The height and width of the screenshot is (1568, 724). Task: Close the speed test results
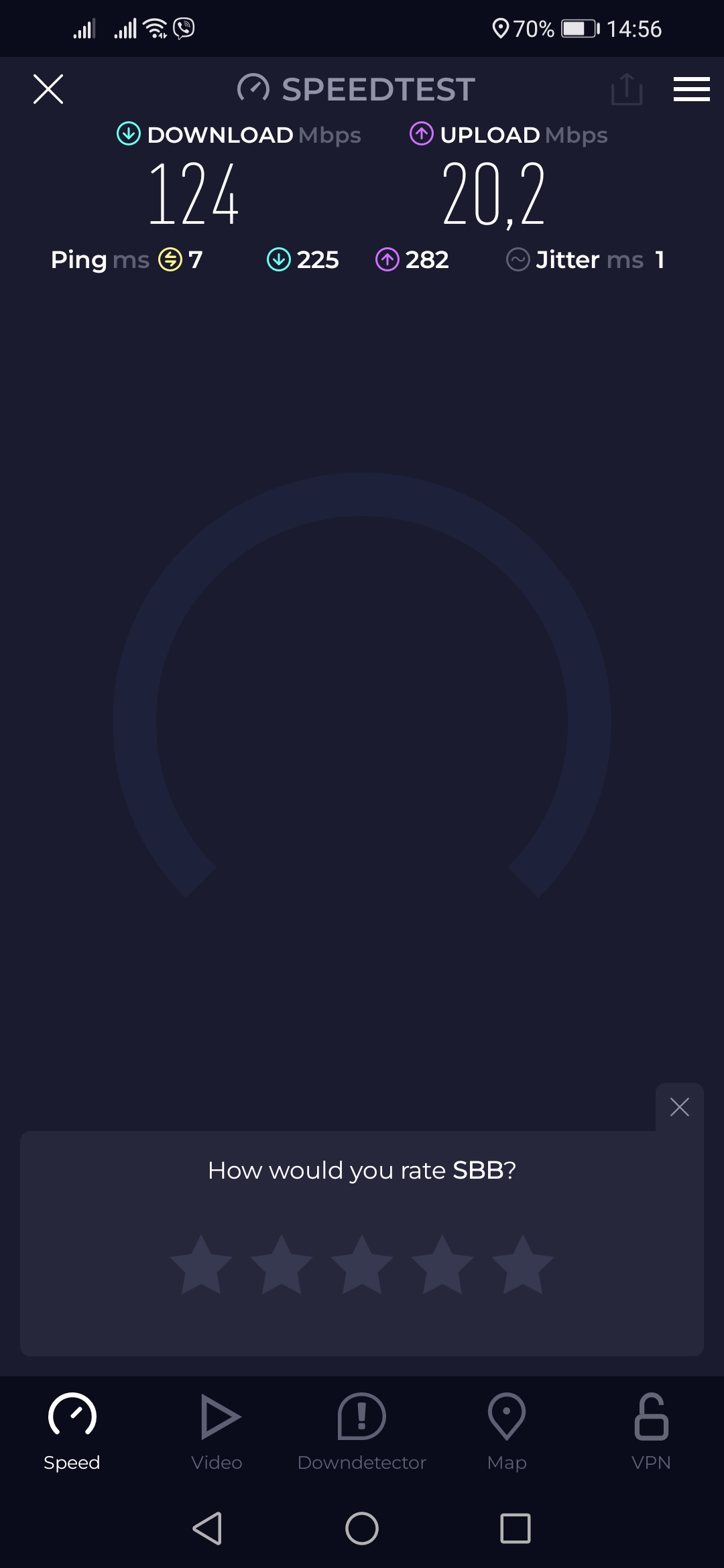coord(48,89)
